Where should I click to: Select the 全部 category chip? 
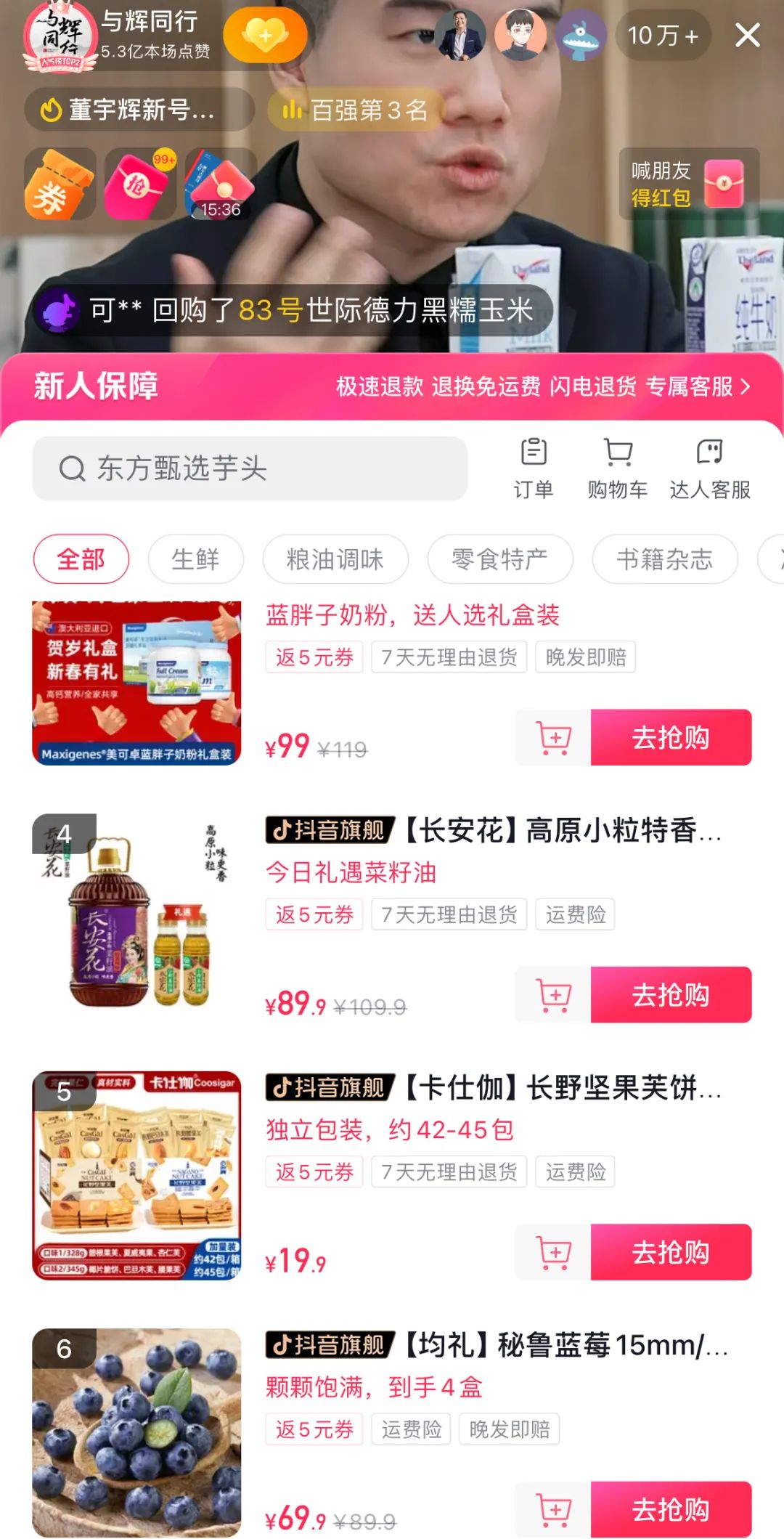(81, 559)
